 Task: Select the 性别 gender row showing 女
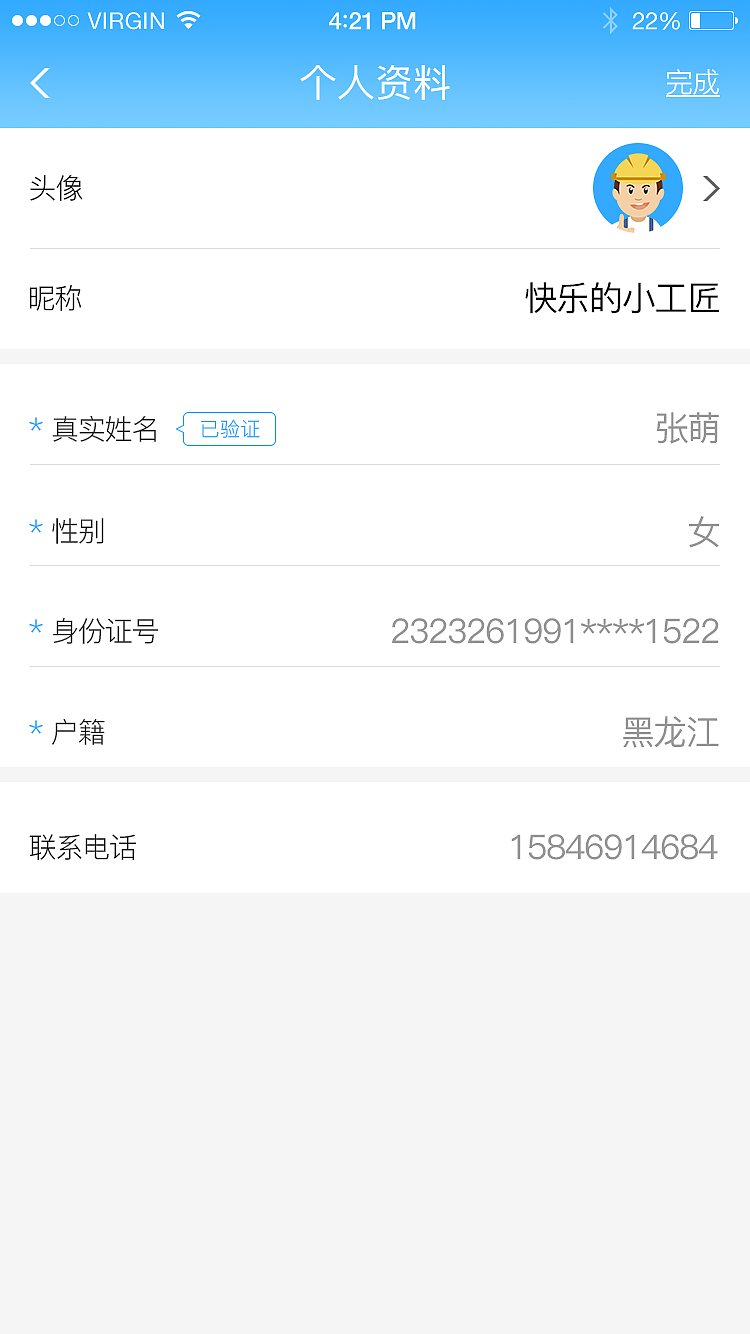tap(375, 531)
